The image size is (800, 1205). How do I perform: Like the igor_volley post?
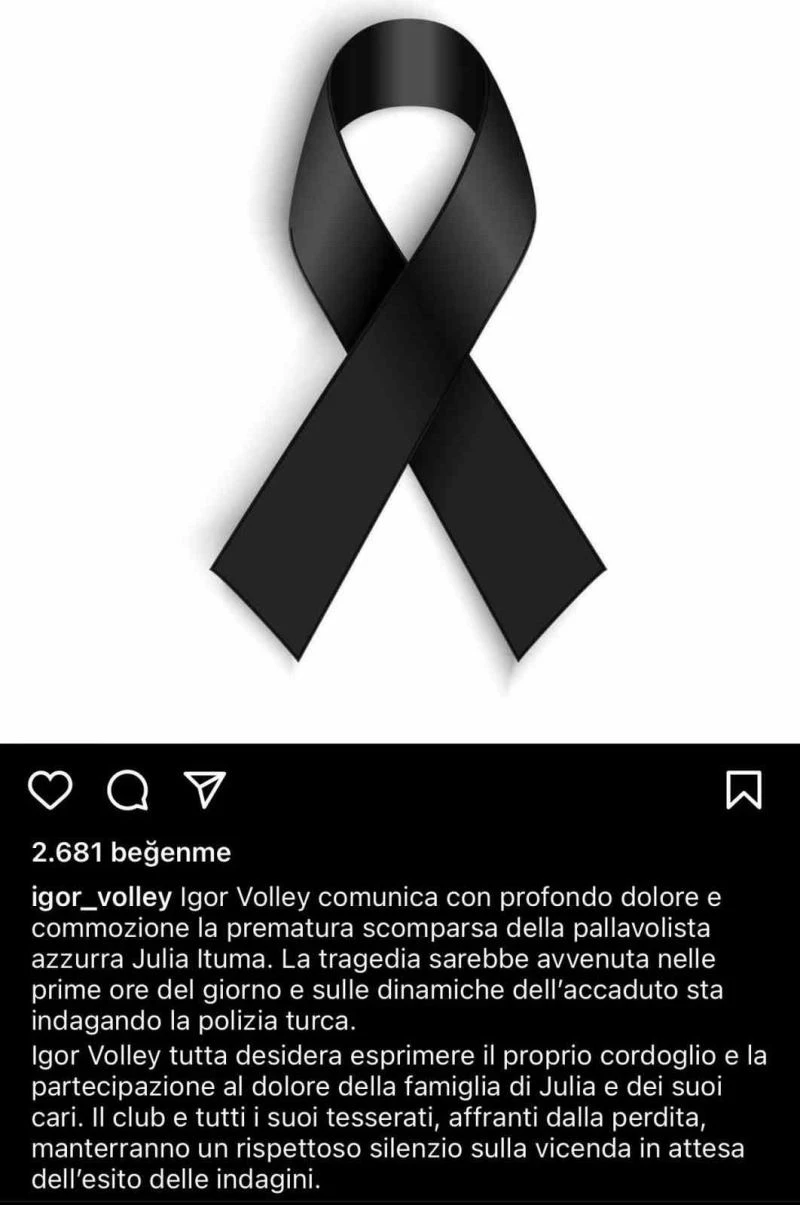click(51, 790)
